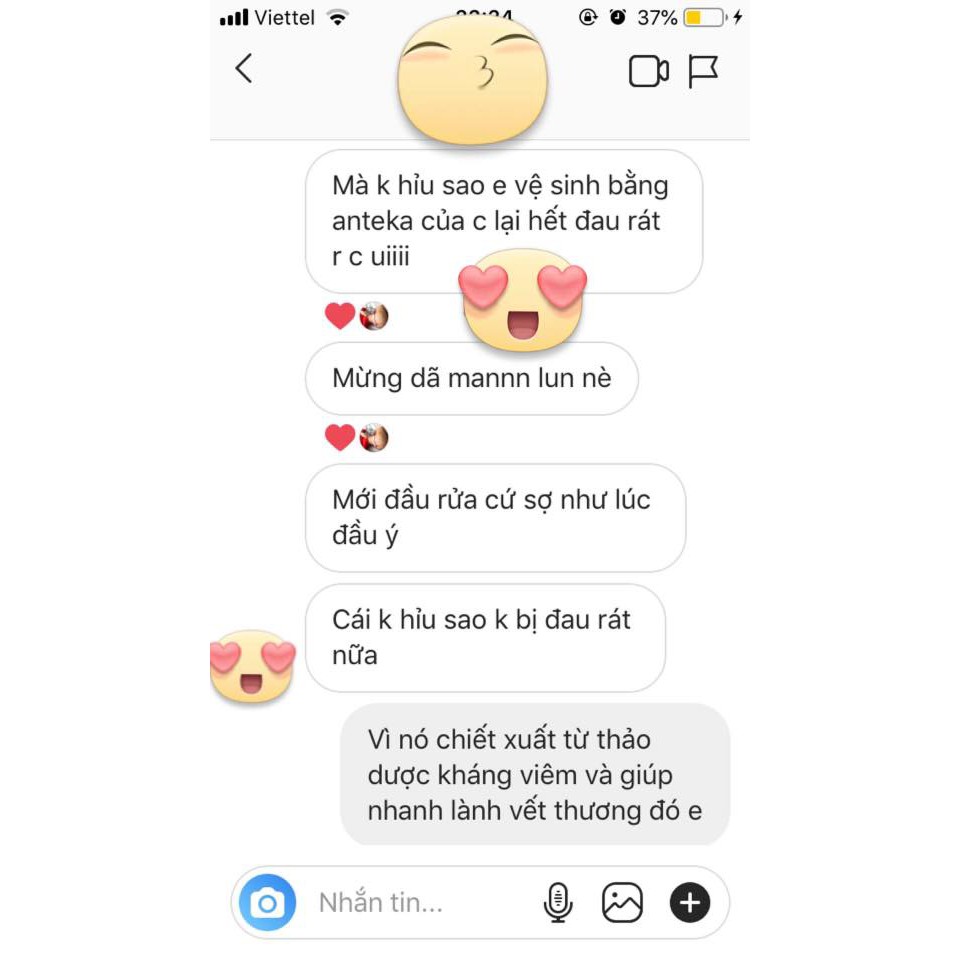The height and width of the screenshot is (960, 960).
Task: Go back using the top-left arrow
Action: click(244, 68)
